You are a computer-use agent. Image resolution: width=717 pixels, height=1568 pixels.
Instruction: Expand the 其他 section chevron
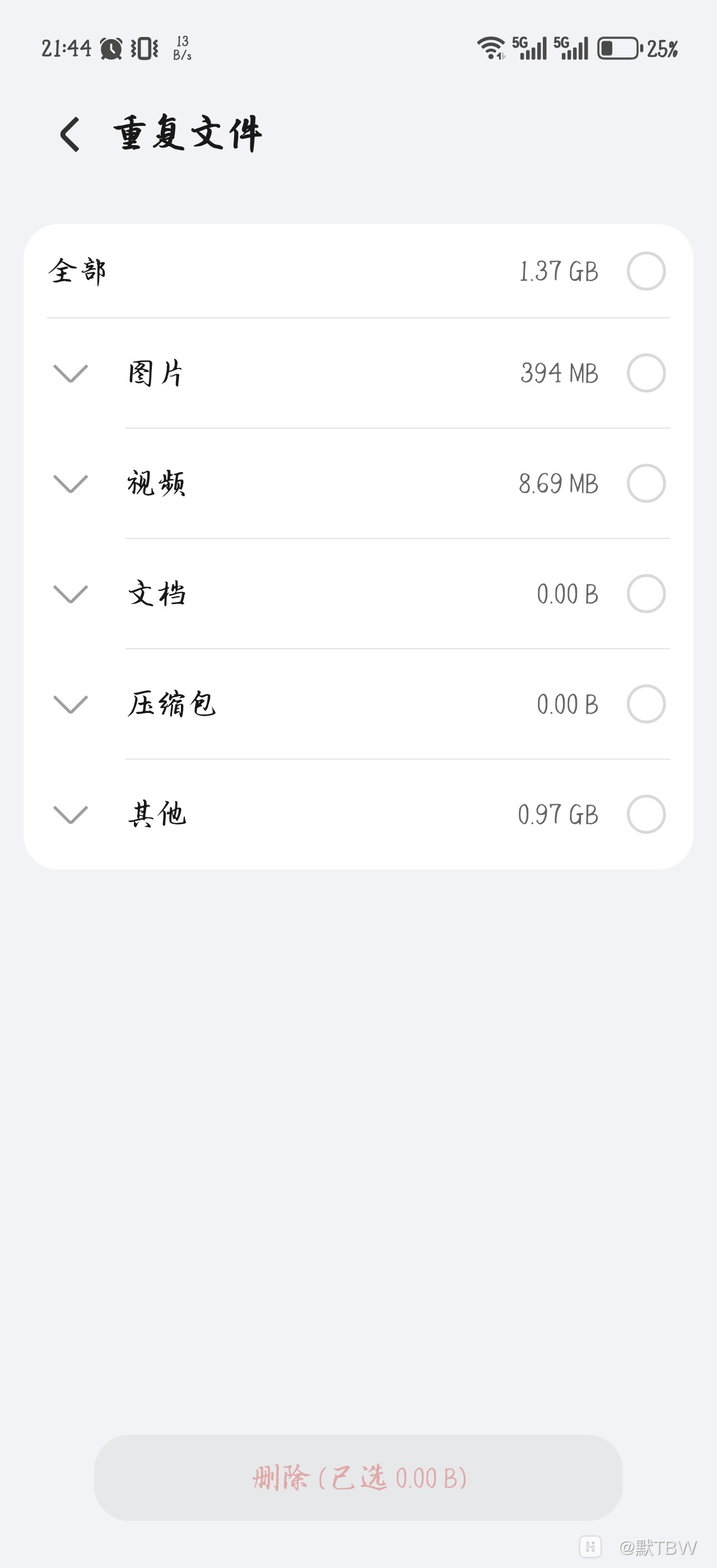[x=71, y=814]
